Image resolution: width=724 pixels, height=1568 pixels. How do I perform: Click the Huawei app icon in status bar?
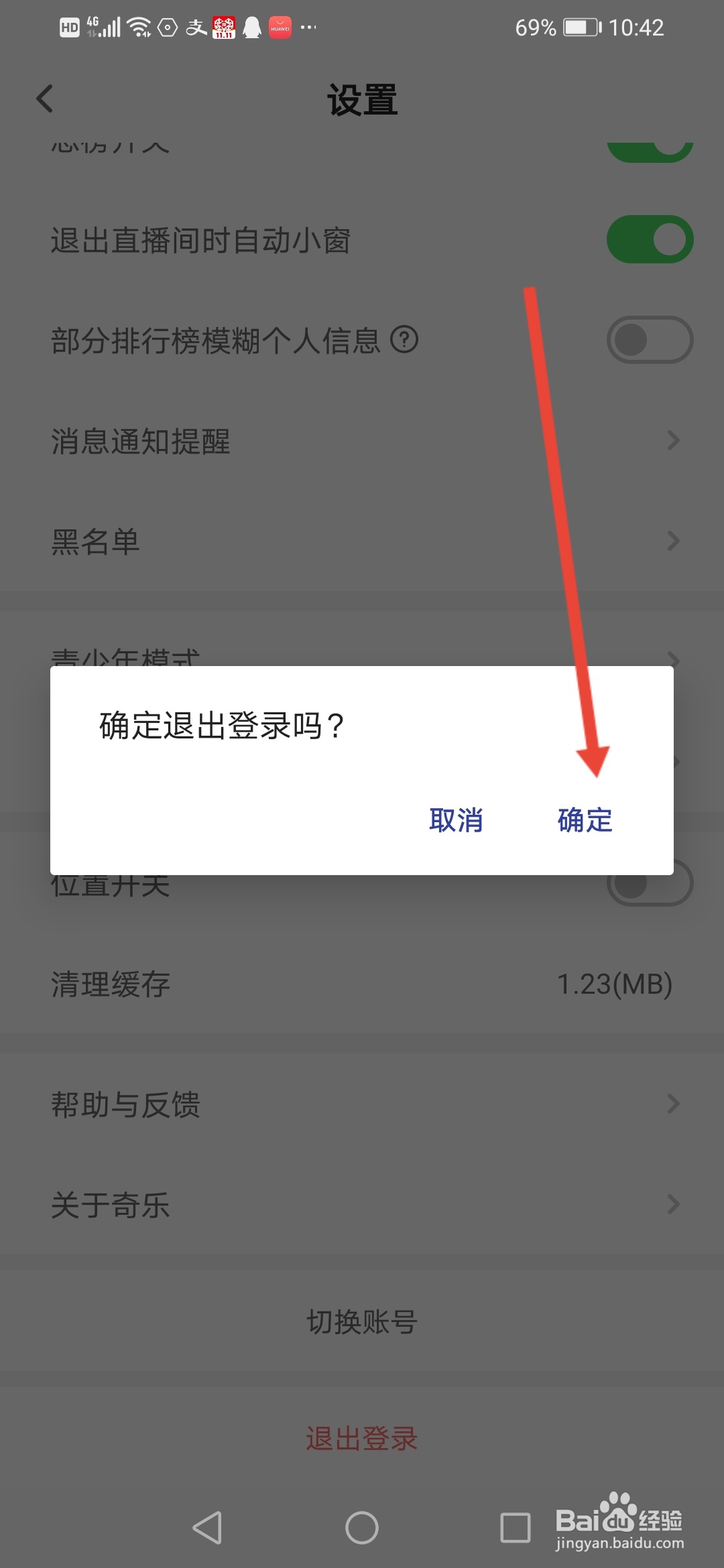[280, 27]
